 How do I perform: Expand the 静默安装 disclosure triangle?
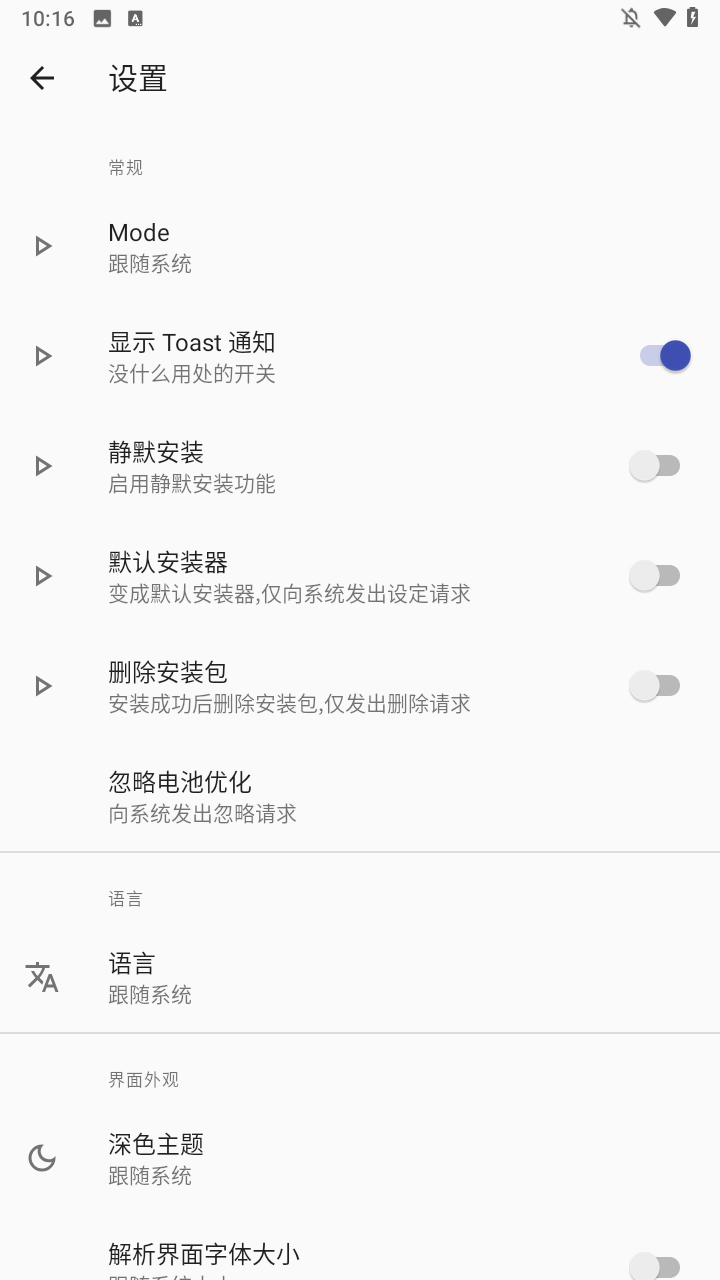[42, 465]
